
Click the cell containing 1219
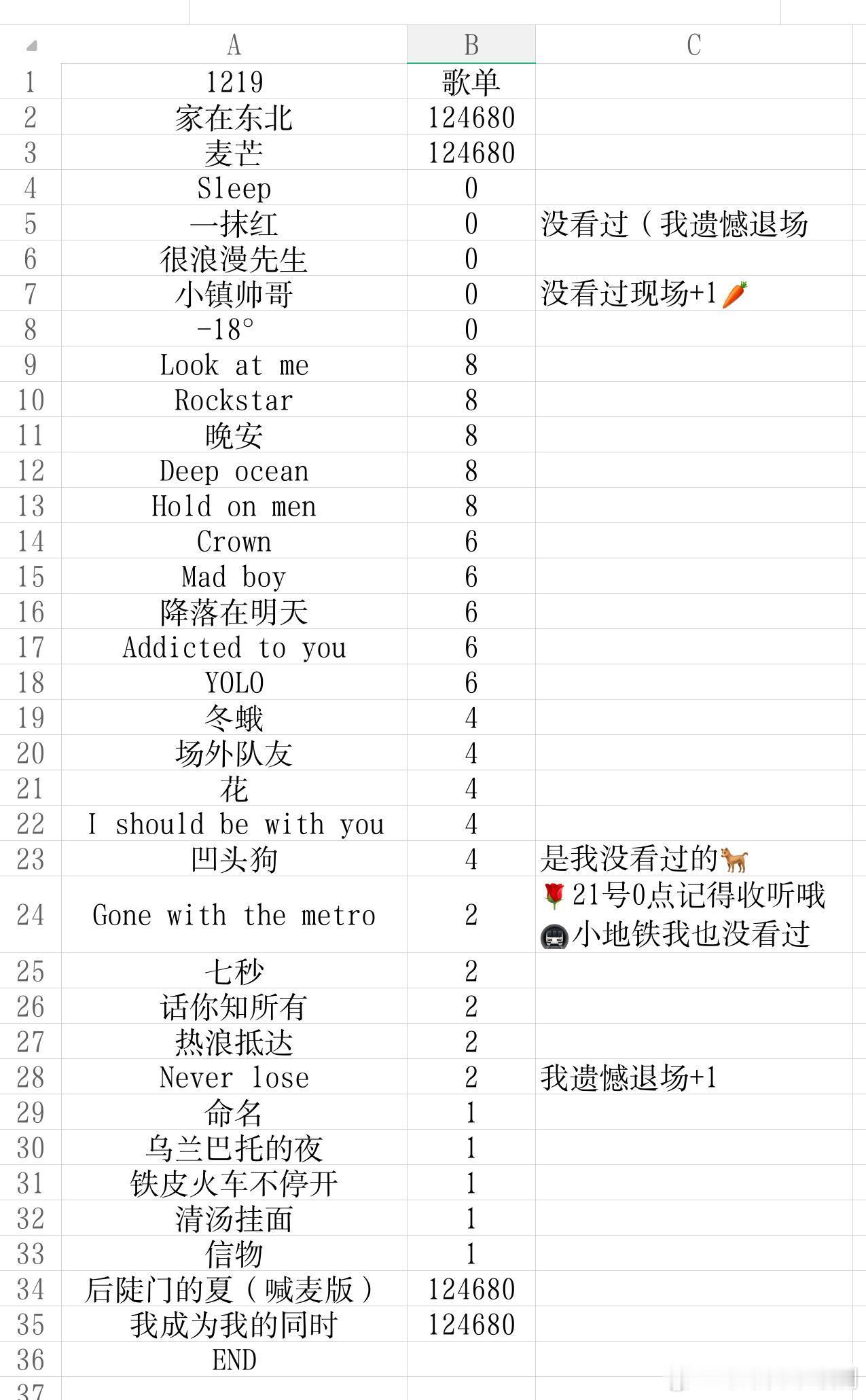(x=234, y=81)
